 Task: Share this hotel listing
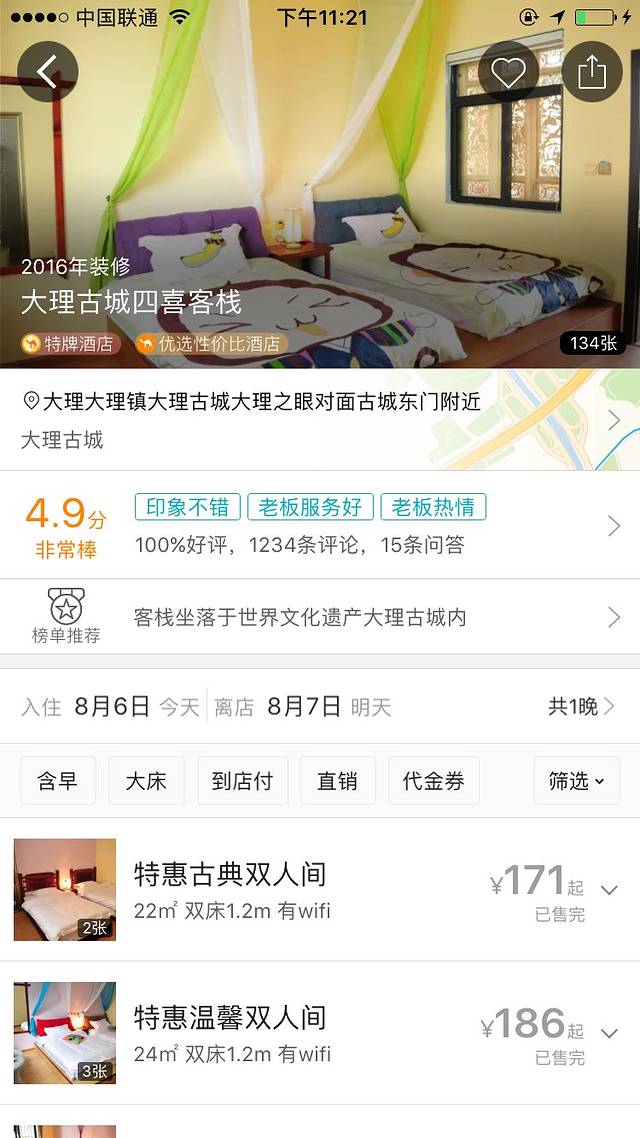[x=592, y=71]
